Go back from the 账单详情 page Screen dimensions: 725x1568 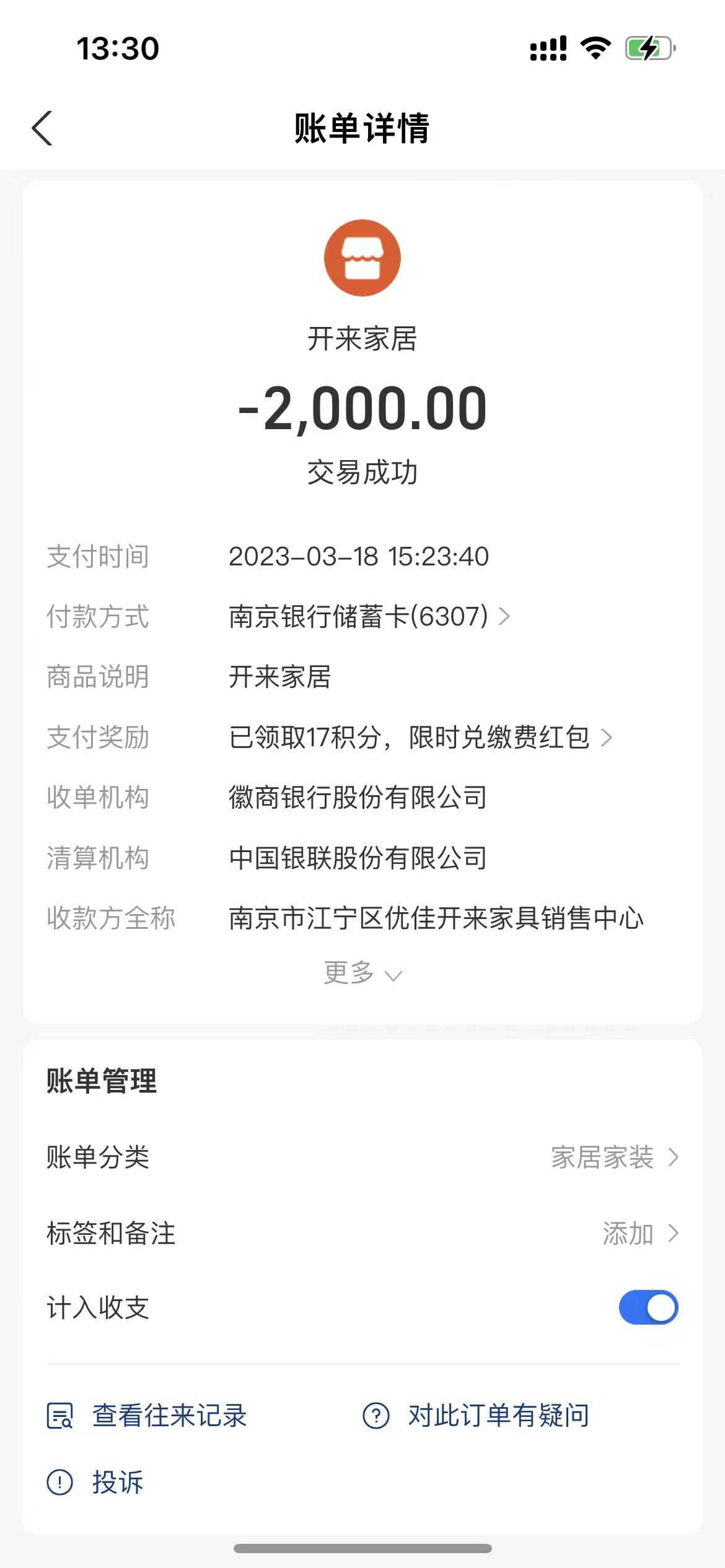click(x=42, y=128)
